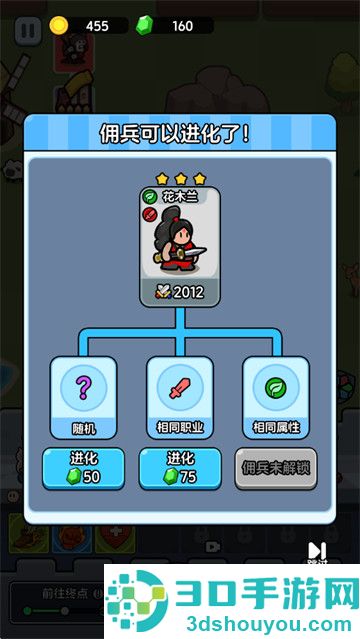Select the 随机 evolution card

[x=84, y=397]
